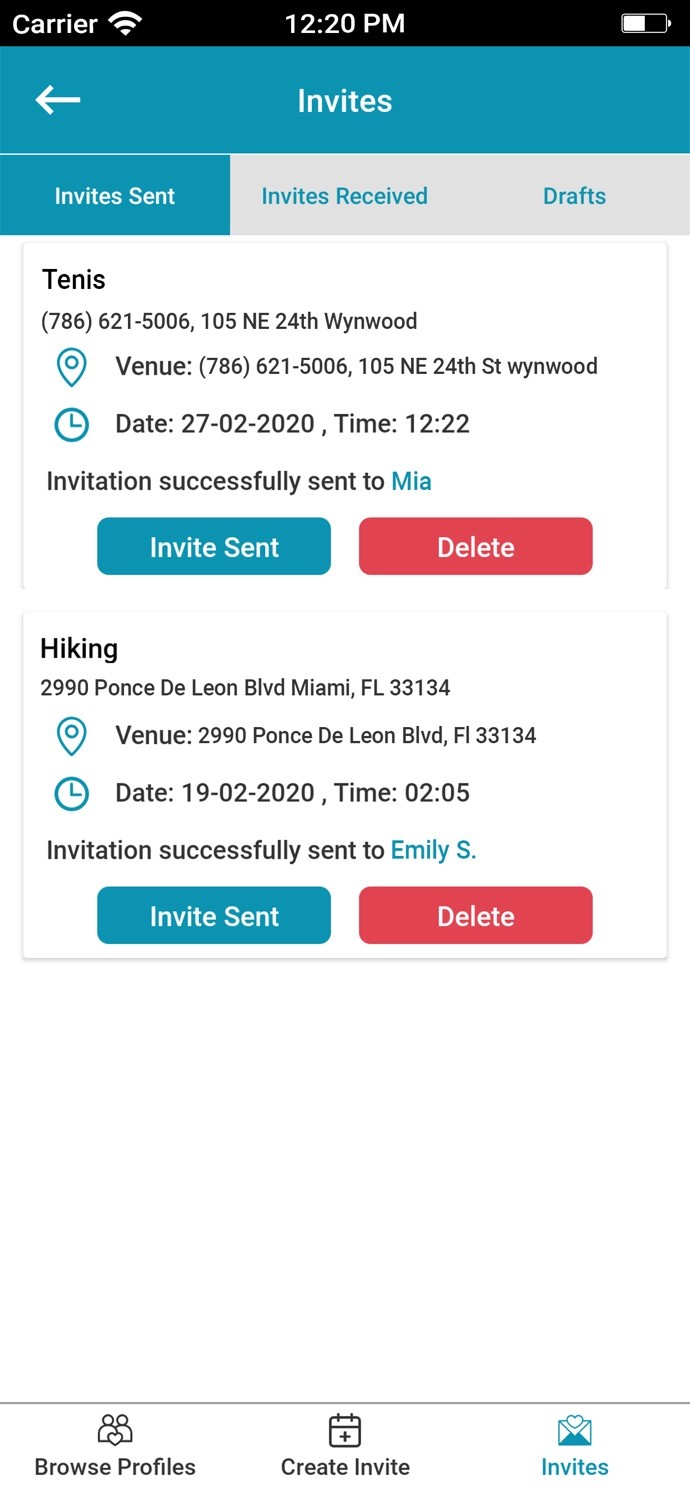Open the Create Invite tab
Screen dimensions: 690x1493
click(345, 1446)
